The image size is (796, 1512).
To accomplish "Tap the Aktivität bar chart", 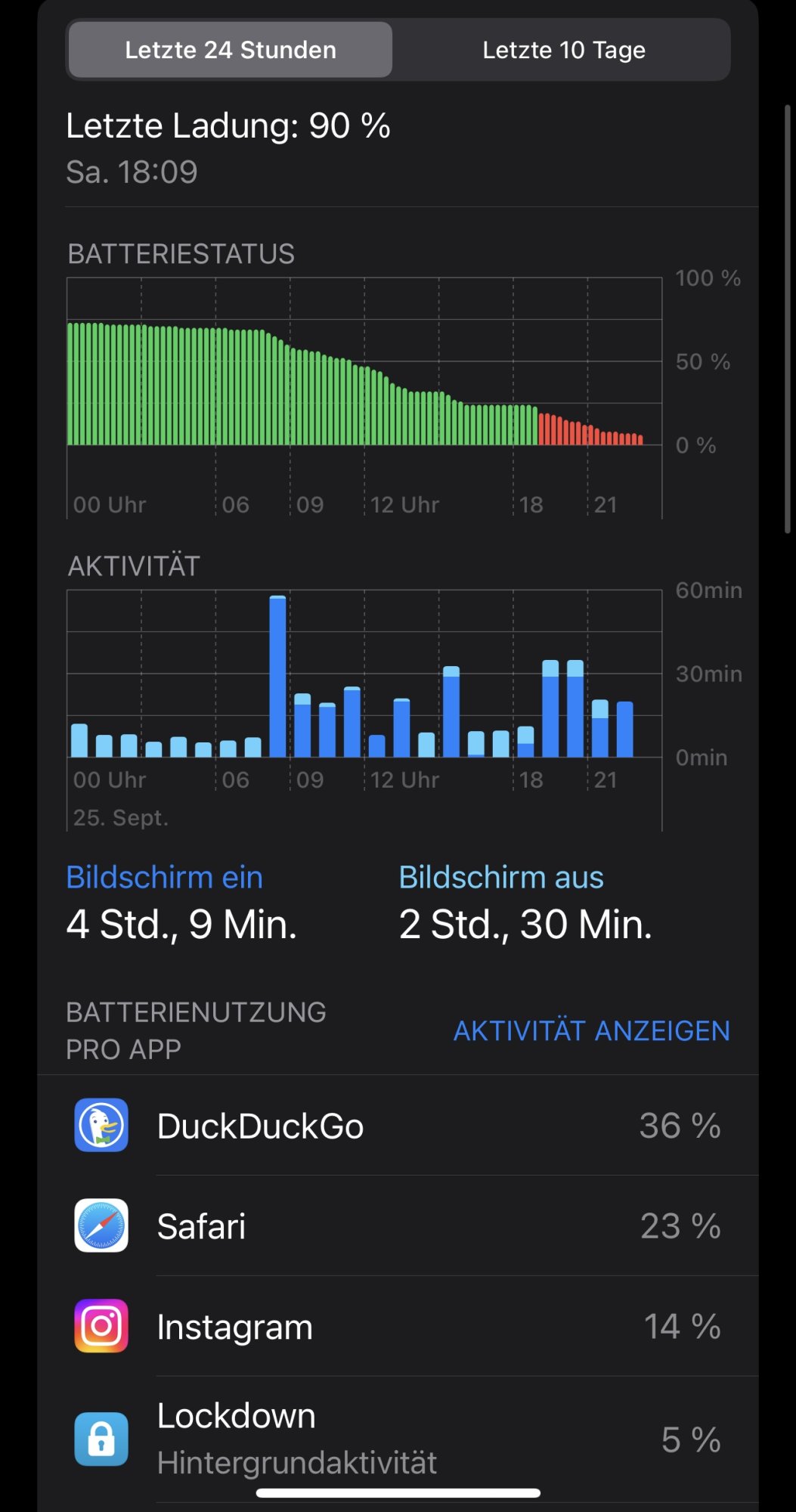I will (x=364, y=680).
